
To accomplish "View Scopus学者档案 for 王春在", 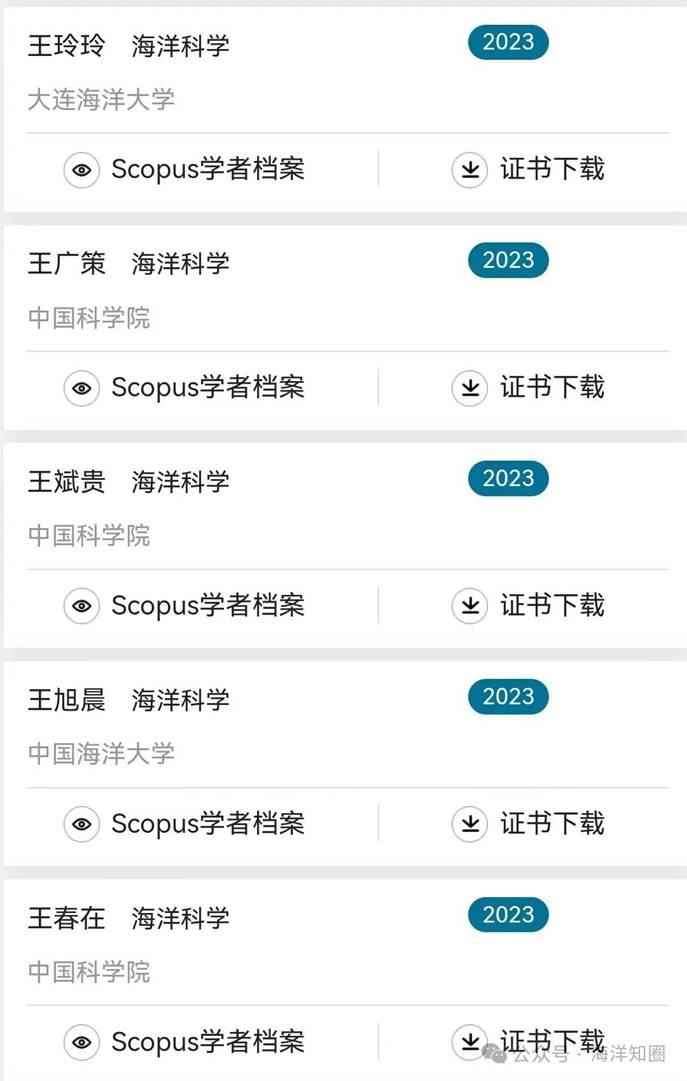I will pos(185,1041).
